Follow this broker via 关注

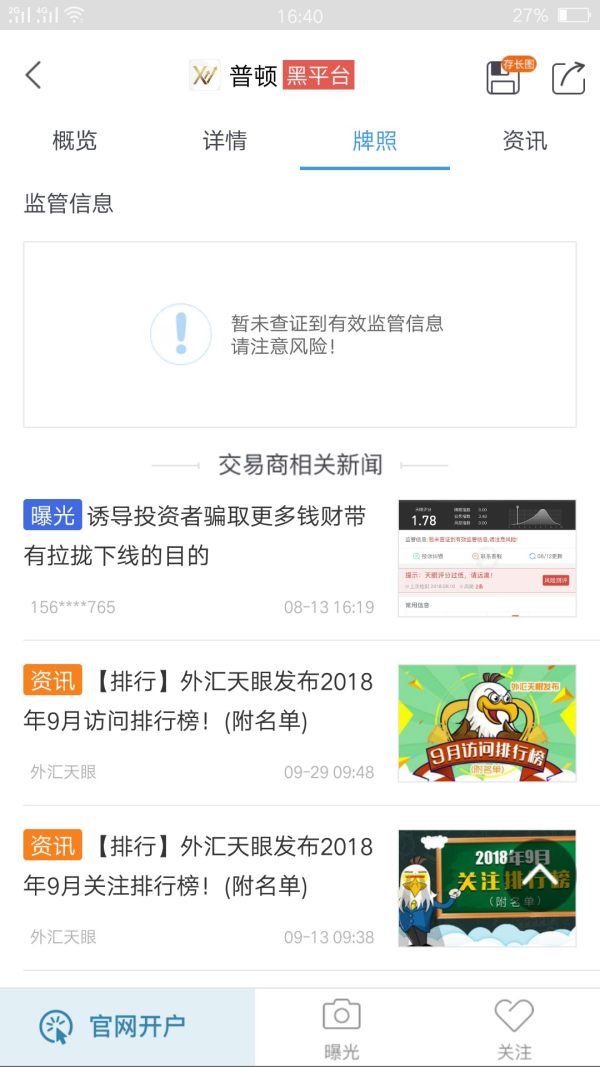(x=514, y=1027)
